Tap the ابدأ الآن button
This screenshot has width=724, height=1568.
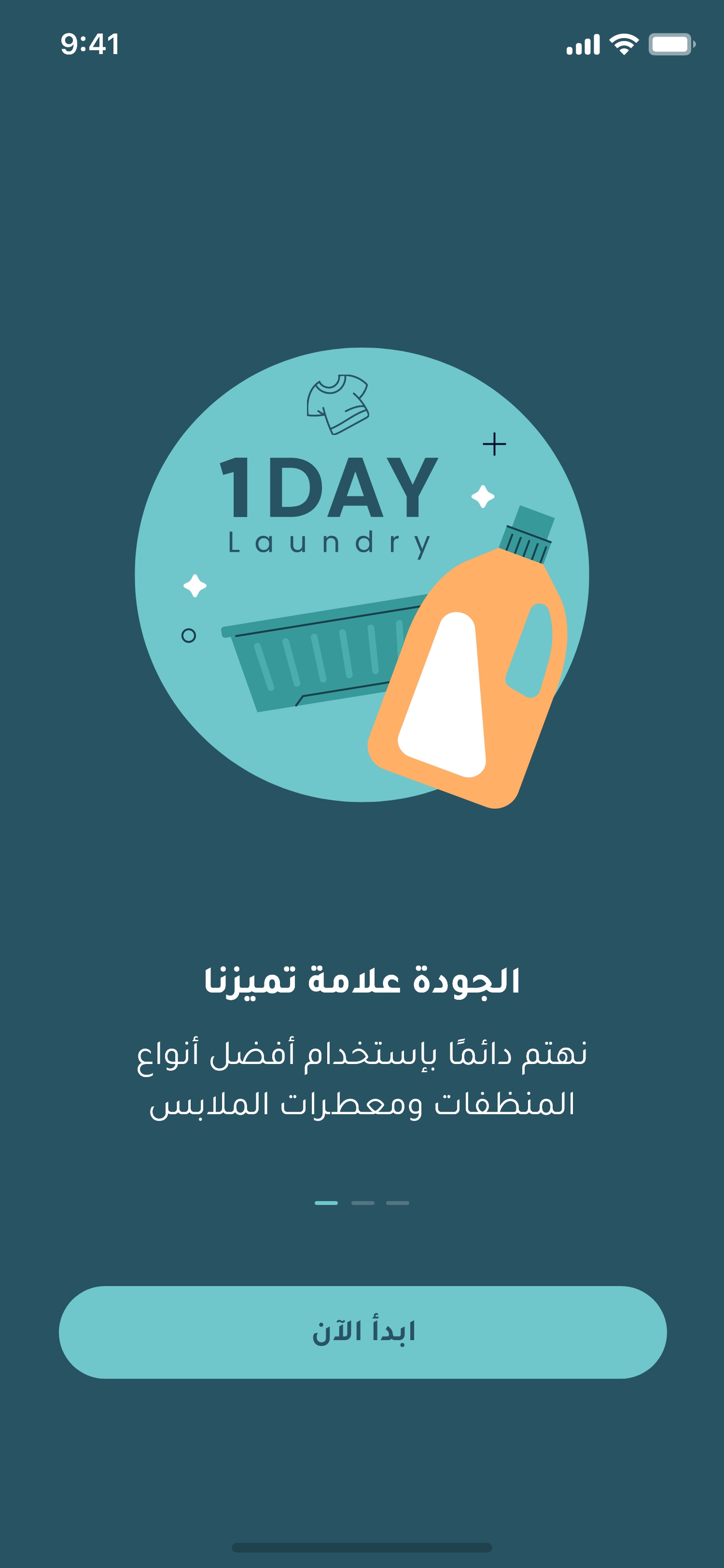tap(362, 1332)
